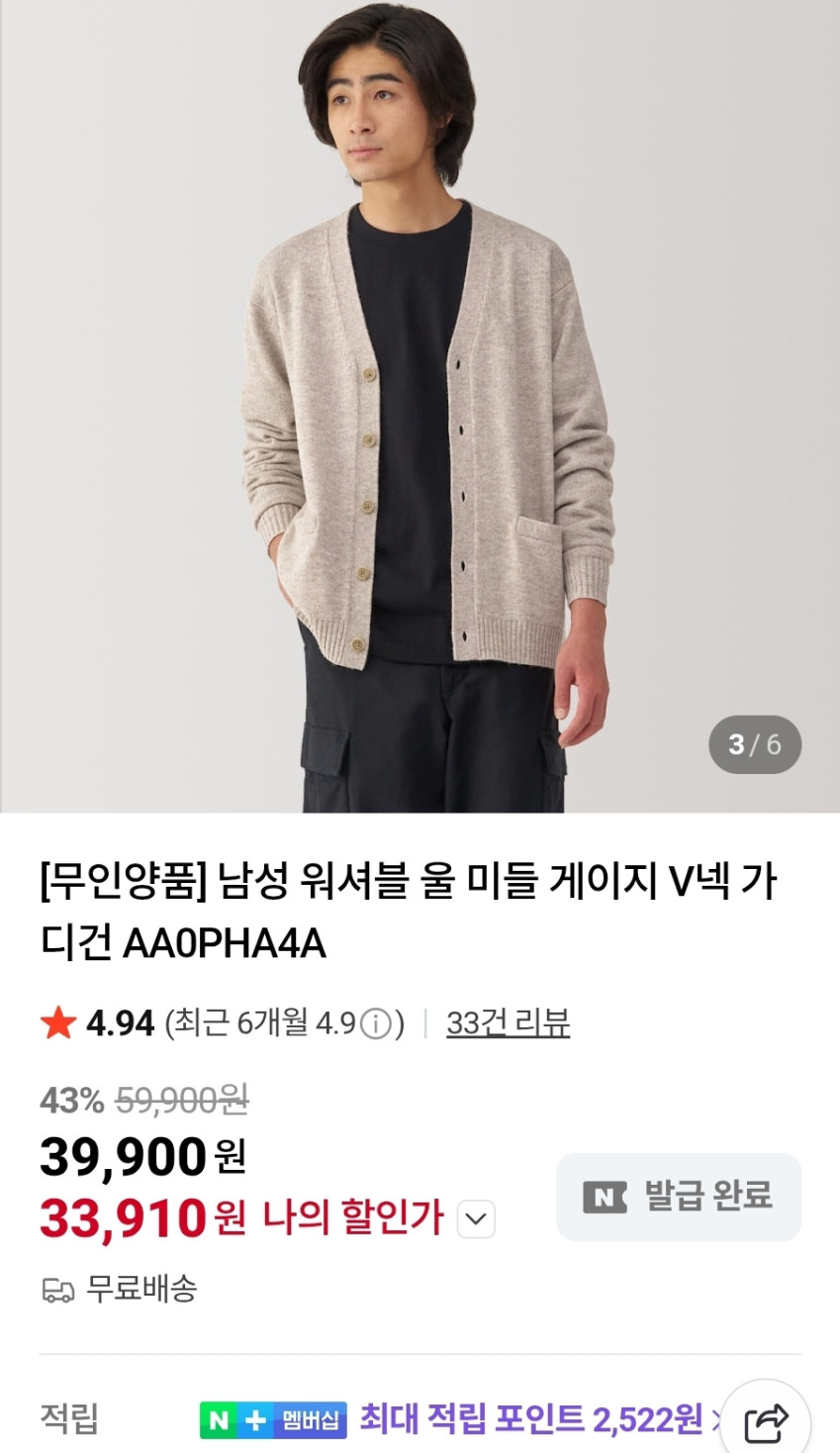Open the cardigan product photo

[420, 406]
